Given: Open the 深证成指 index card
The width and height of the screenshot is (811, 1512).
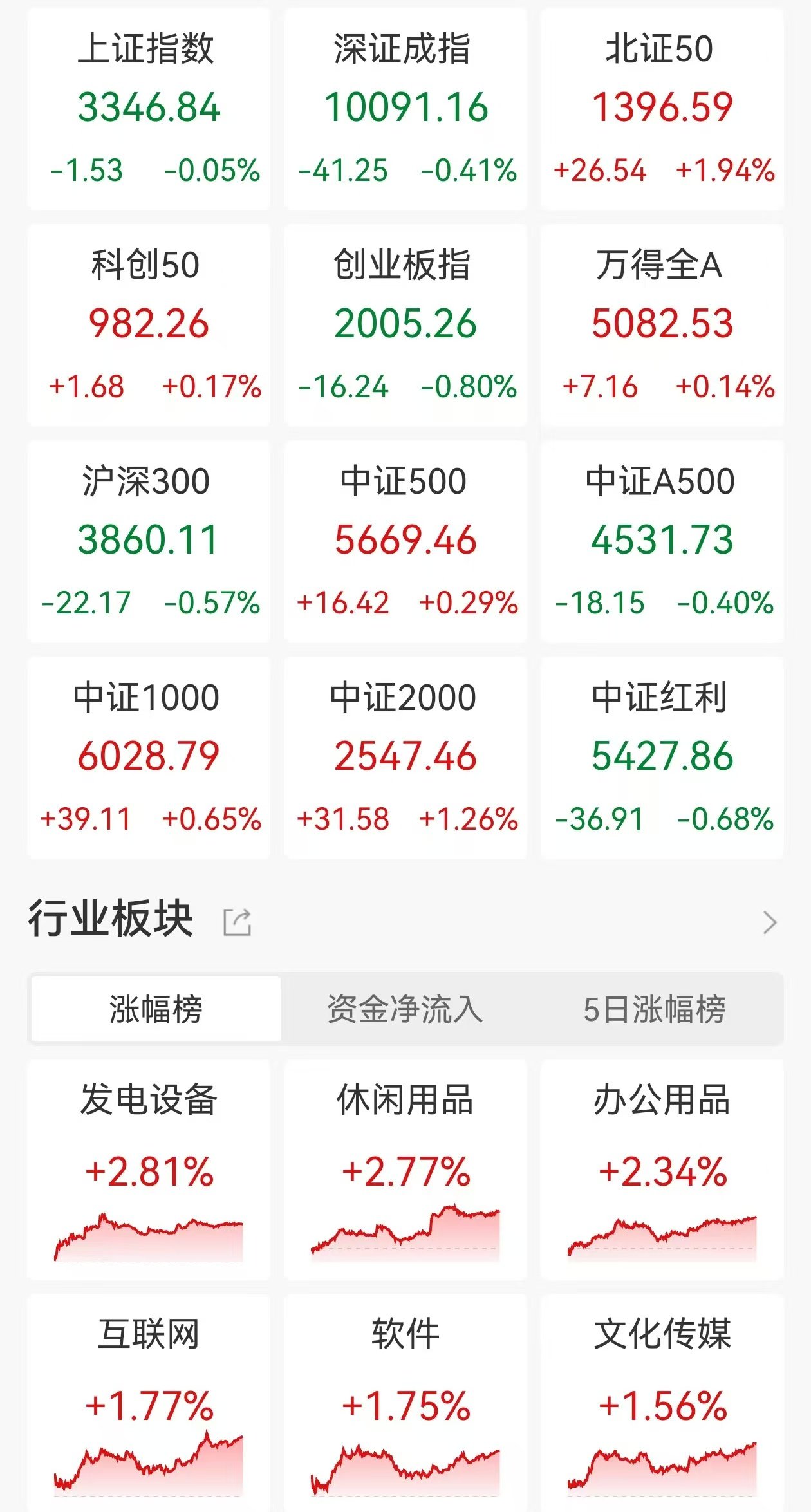Looking at the screenshot, I should pyautogui.click(x=405, y=109).
